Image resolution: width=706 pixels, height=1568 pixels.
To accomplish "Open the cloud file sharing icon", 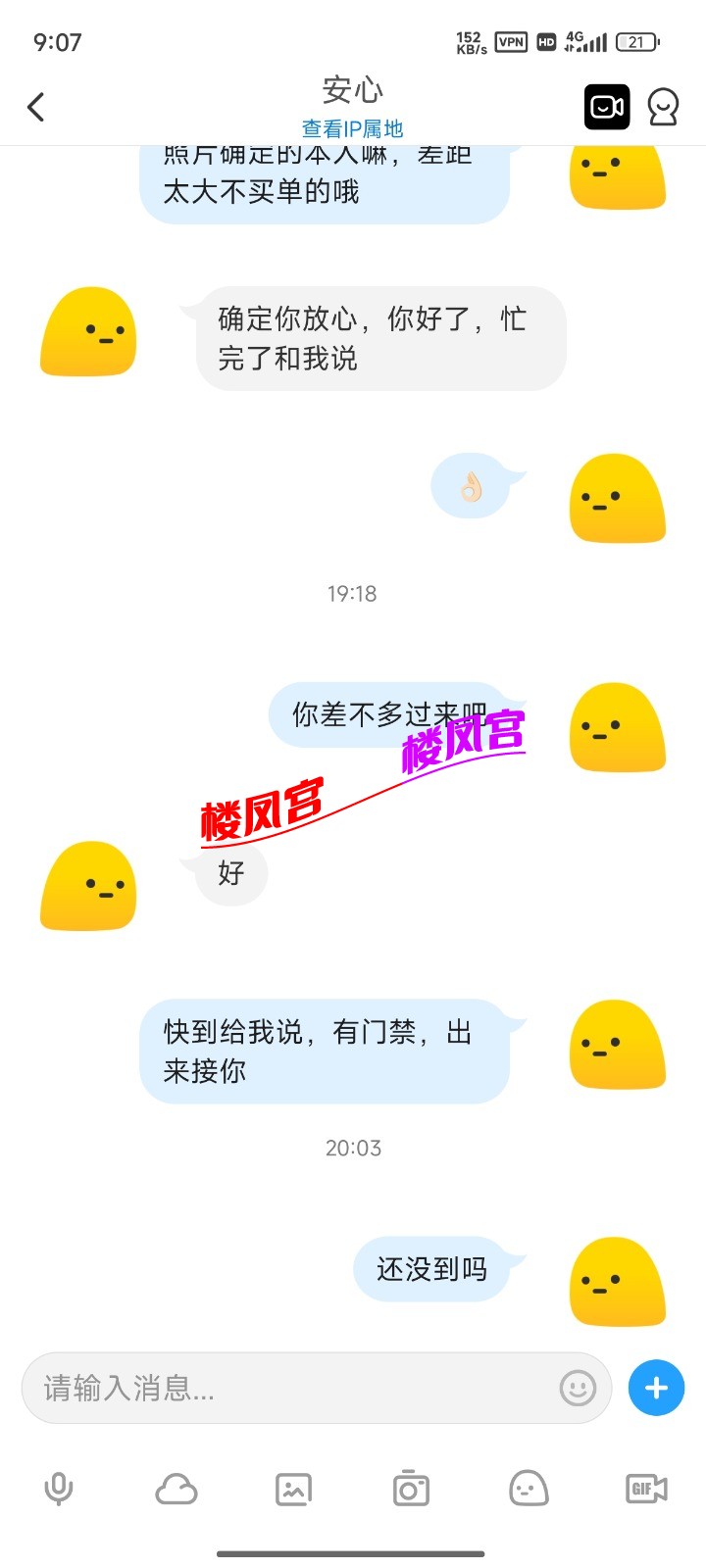I will tap(176, 1489).
